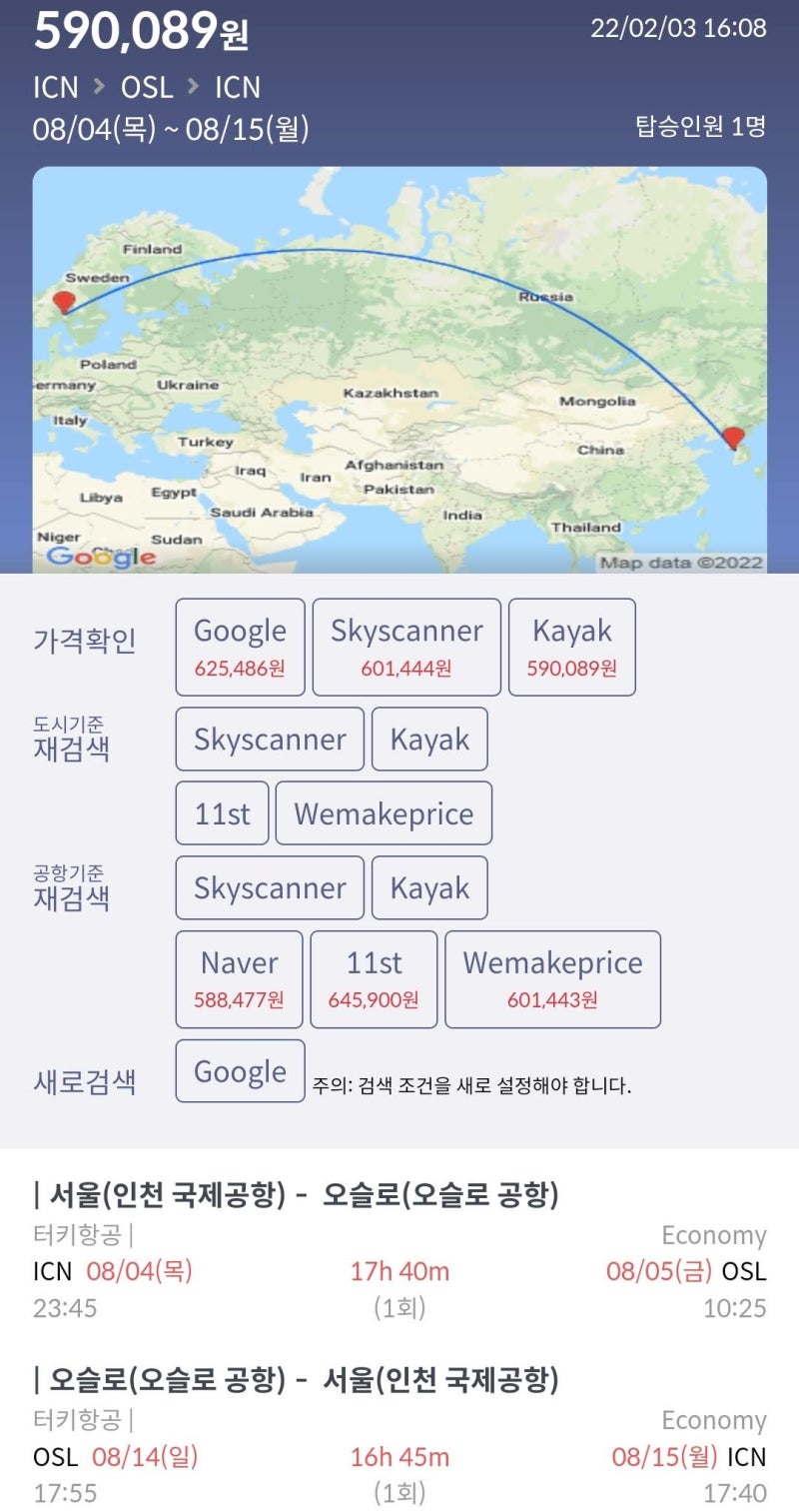Re-search Kayak by city (도시기준)
Screen dimensions: 799x1512
pos(429,739)
